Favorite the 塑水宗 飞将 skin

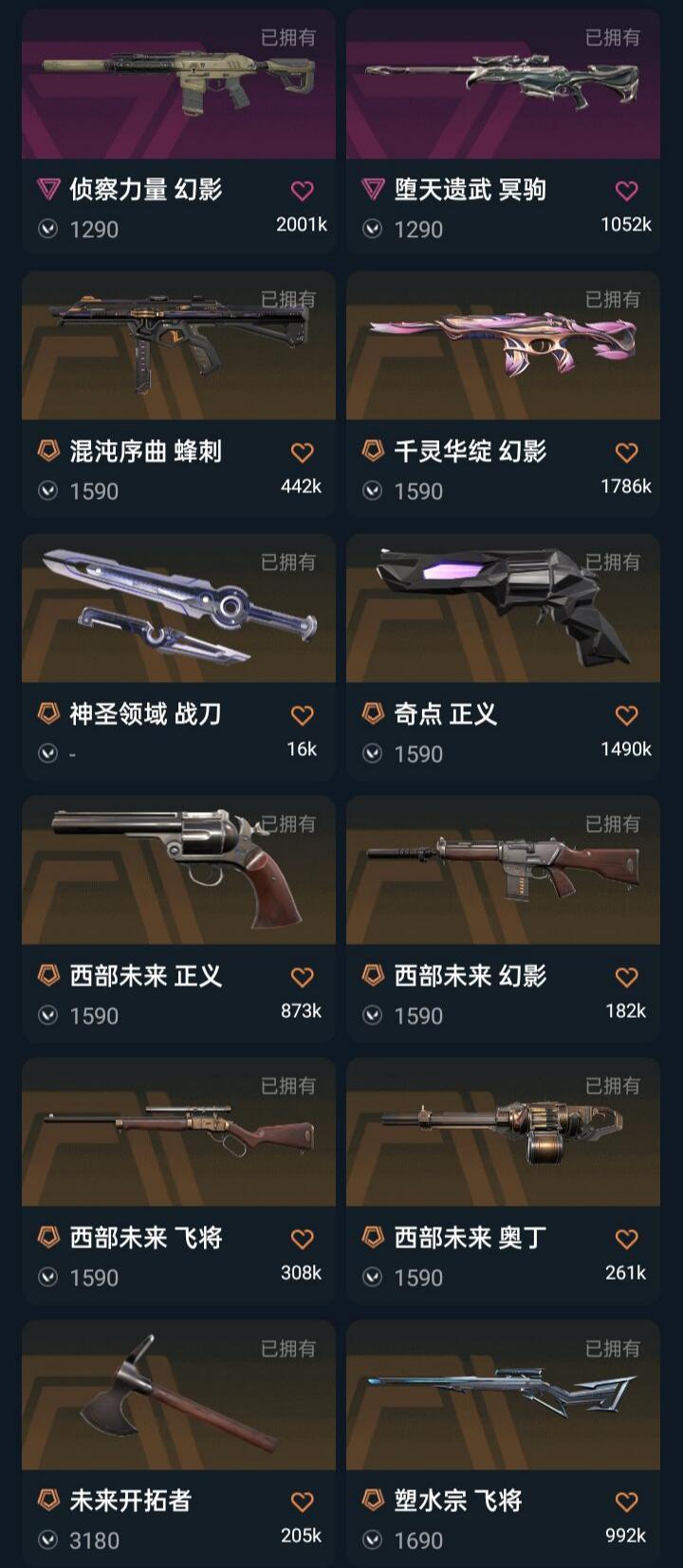pyautogui.click(x=625, y=1503)
